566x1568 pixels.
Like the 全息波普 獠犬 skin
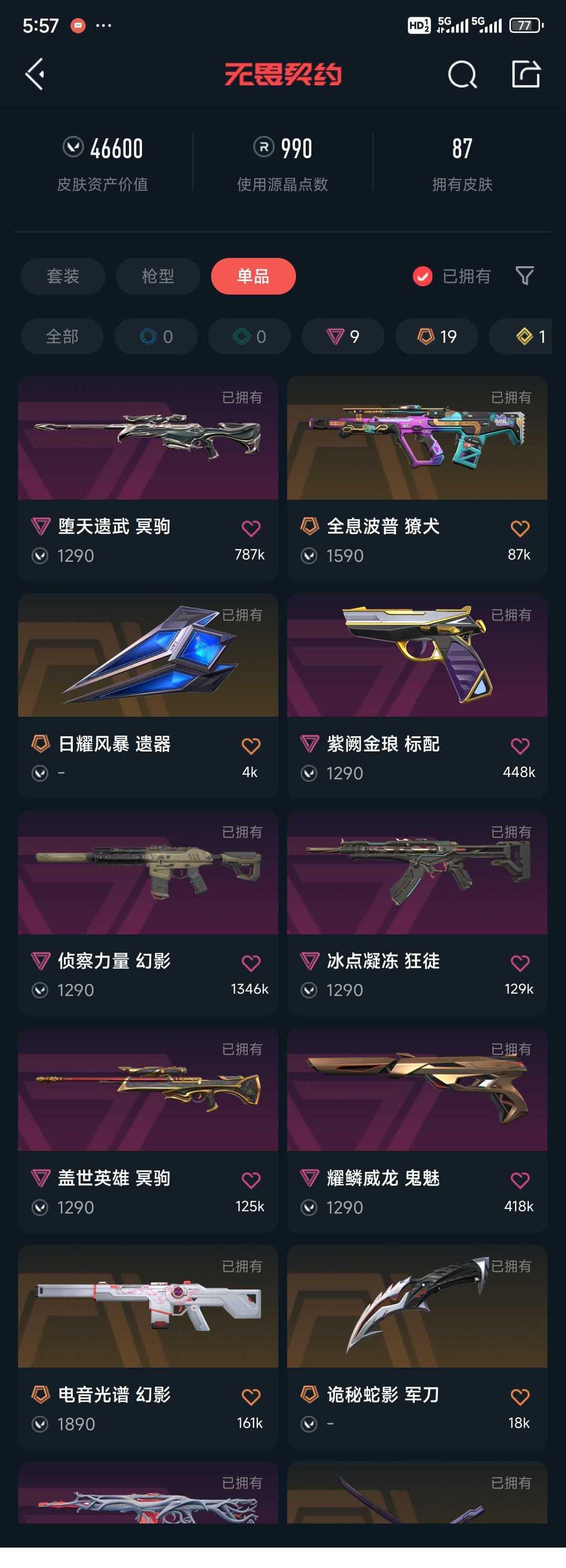520,528
